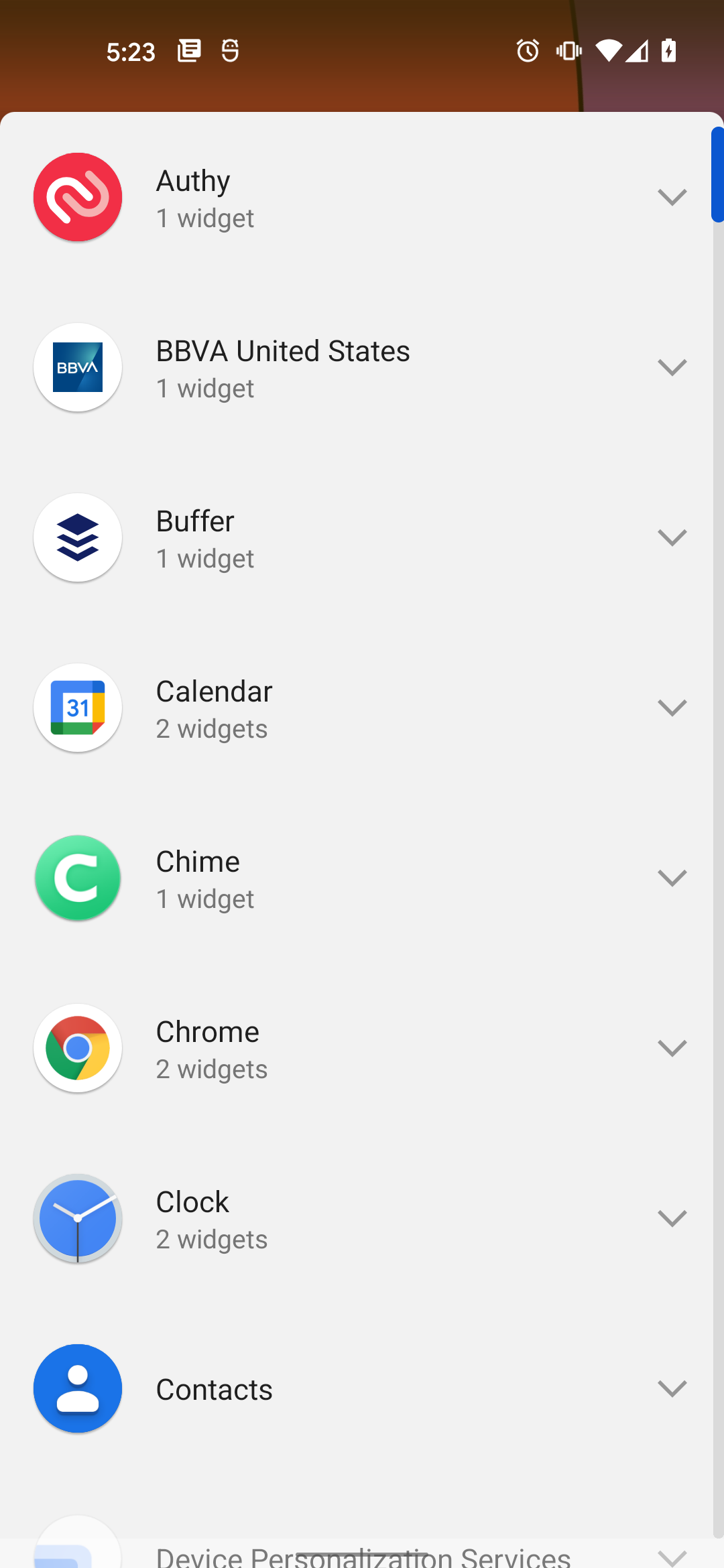Screen dimensions: 724x1568
Task: Open the Authy app icon
Action: (77, 196)
